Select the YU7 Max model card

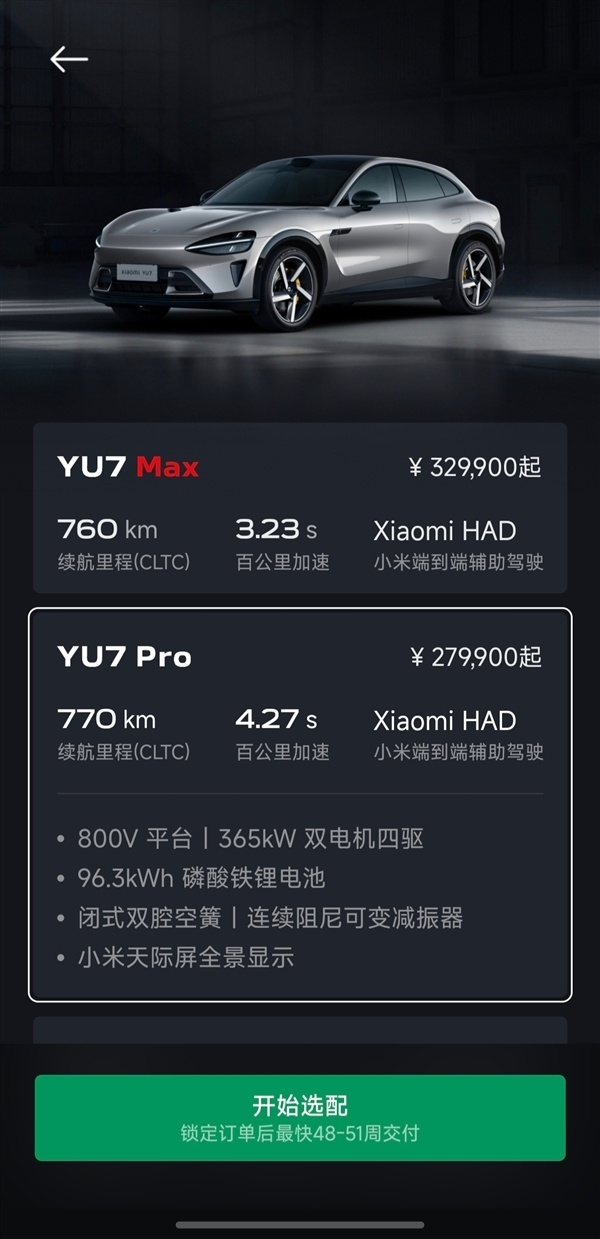(300, 508)
